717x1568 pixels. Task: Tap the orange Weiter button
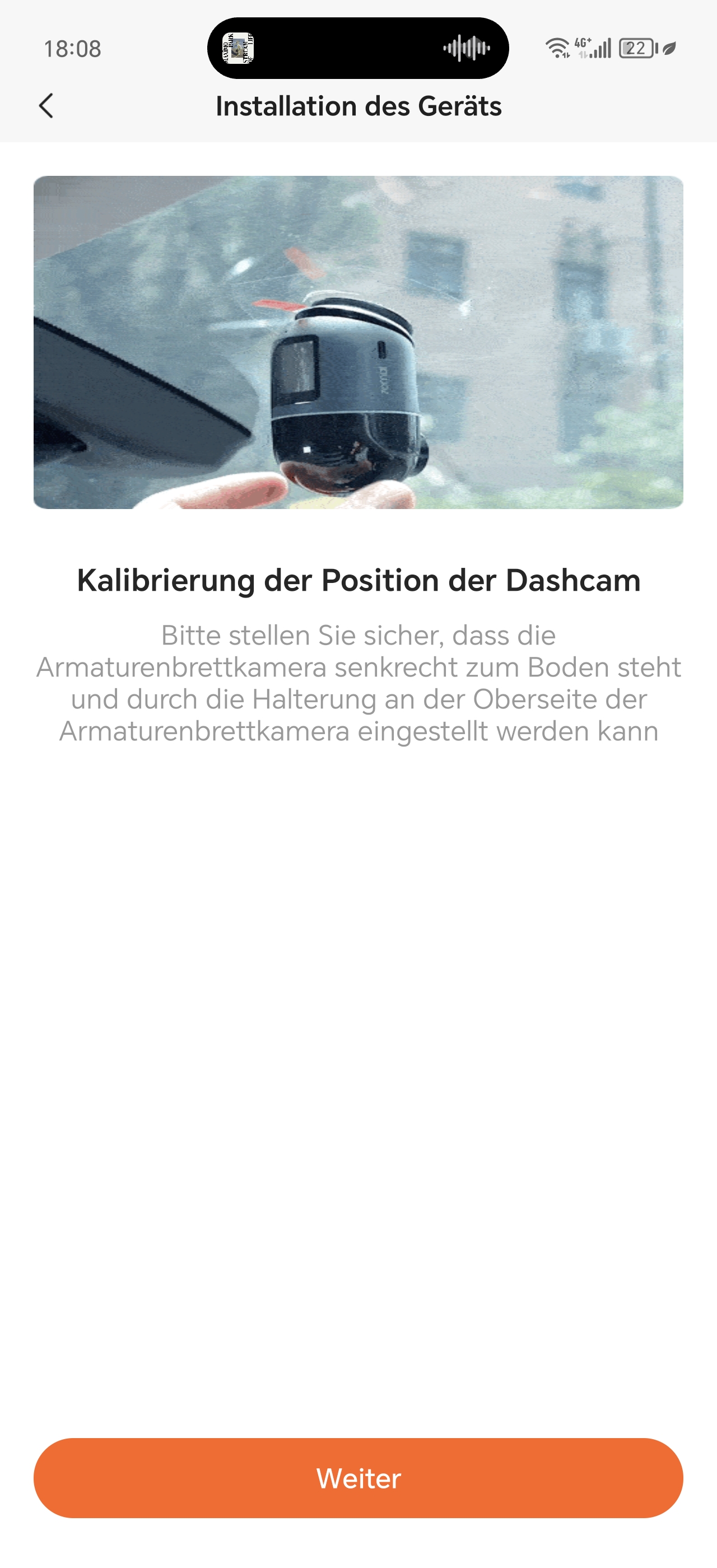(x=358, y=1478)
